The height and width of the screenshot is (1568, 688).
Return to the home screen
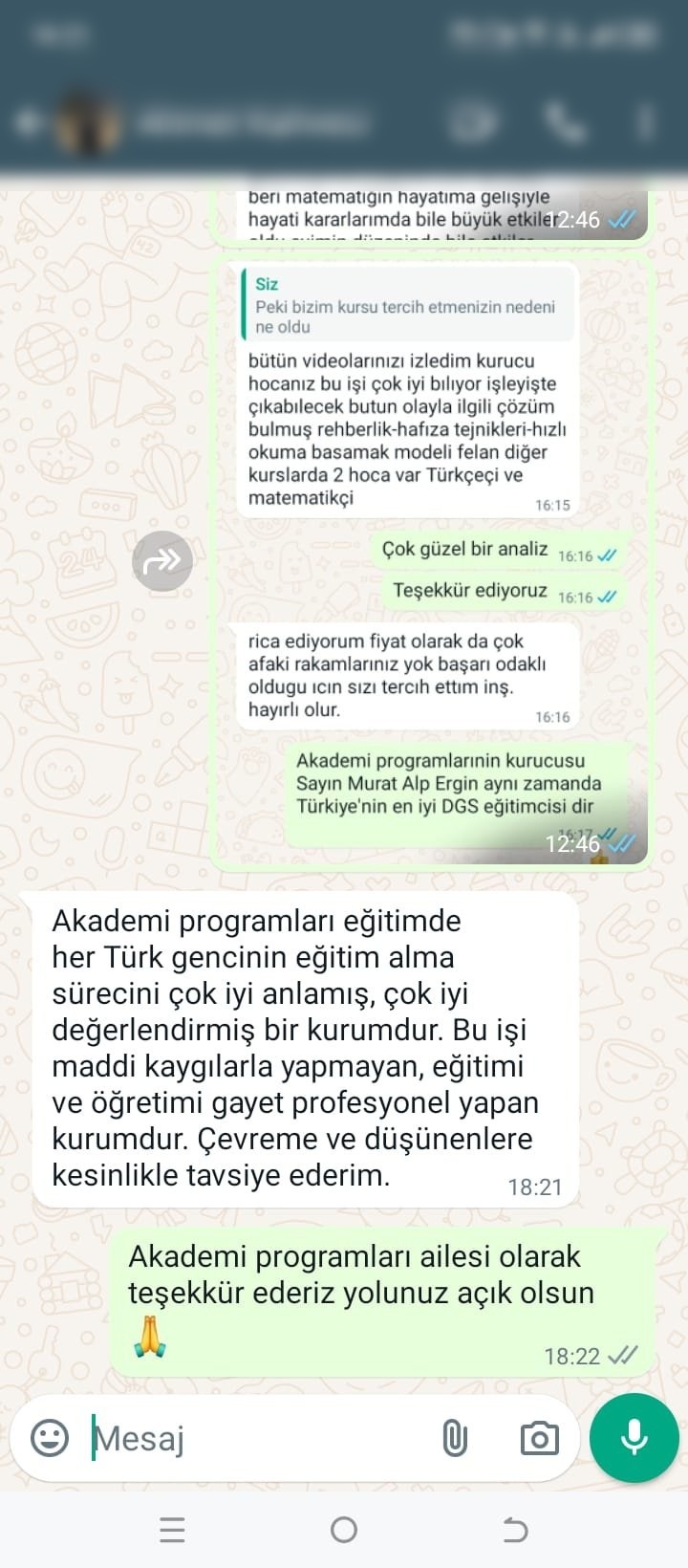click(x=344, y=1530)
